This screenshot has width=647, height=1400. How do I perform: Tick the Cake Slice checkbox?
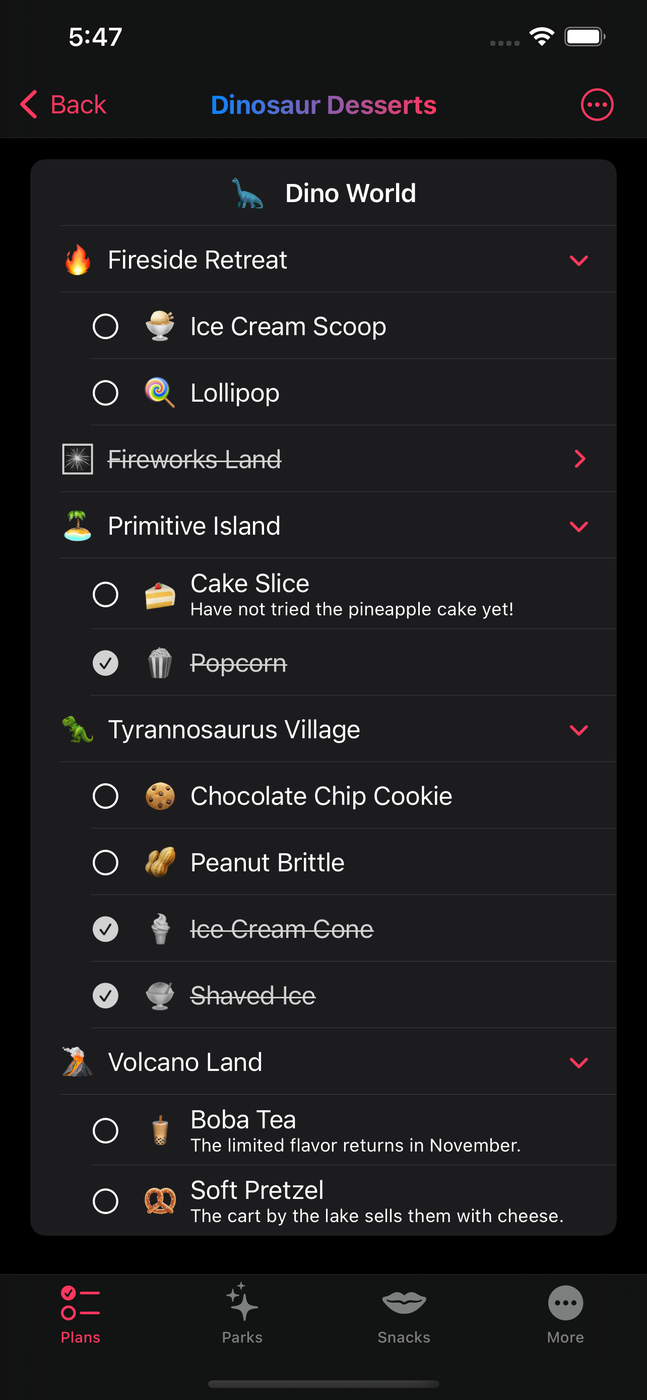pos(105,594)
